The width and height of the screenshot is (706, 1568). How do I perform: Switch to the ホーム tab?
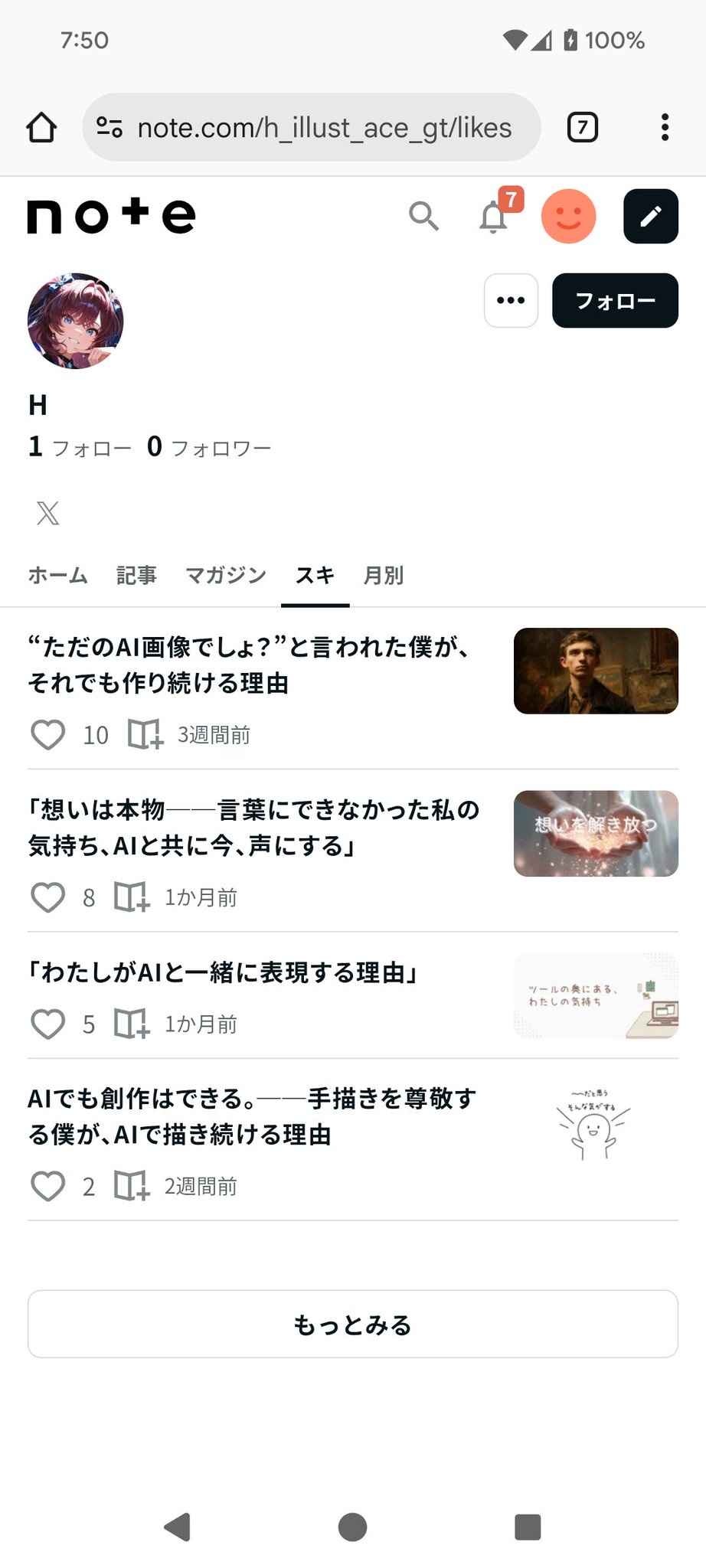(57, 575)
